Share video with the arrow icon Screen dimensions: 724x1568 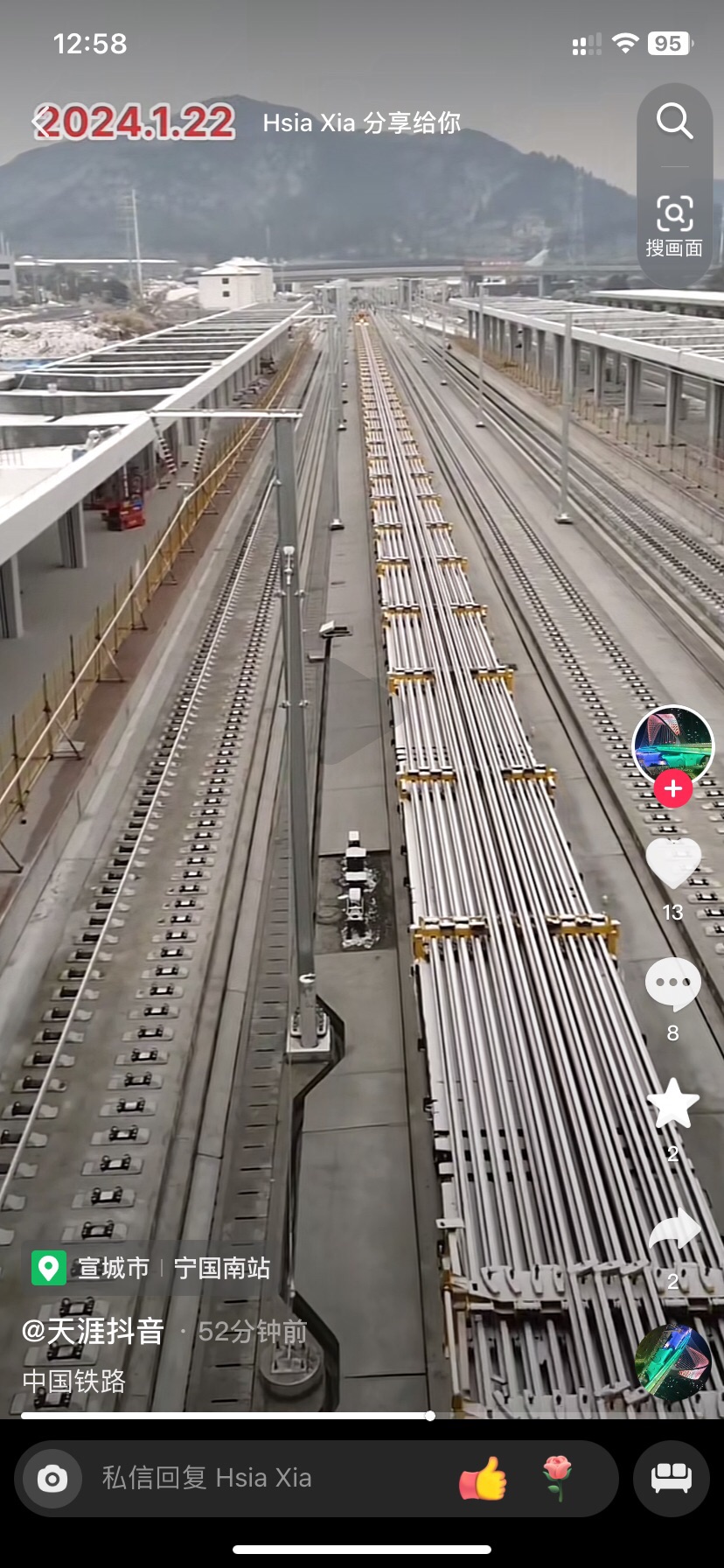(x=672, y=1230)
